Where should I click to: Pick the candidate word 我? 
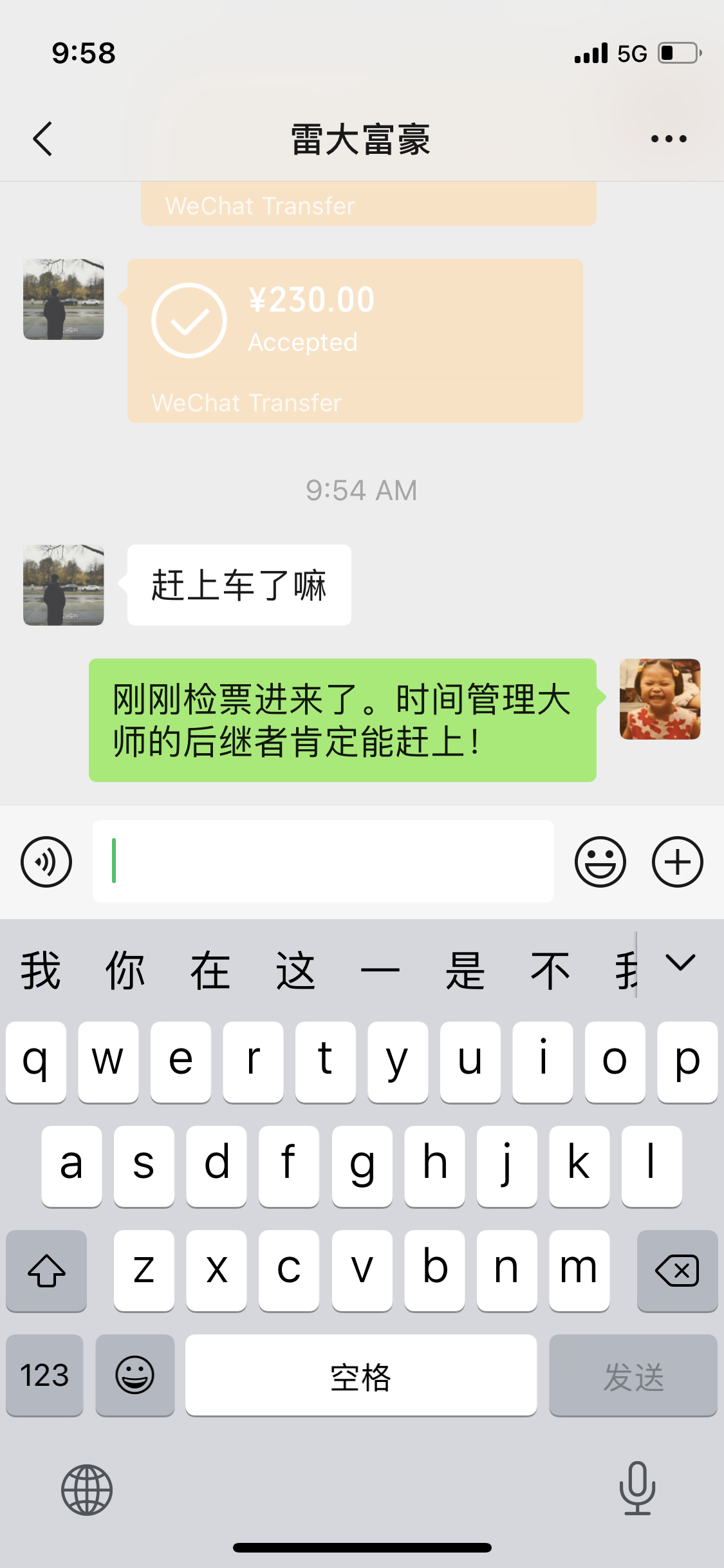(41, 971)
